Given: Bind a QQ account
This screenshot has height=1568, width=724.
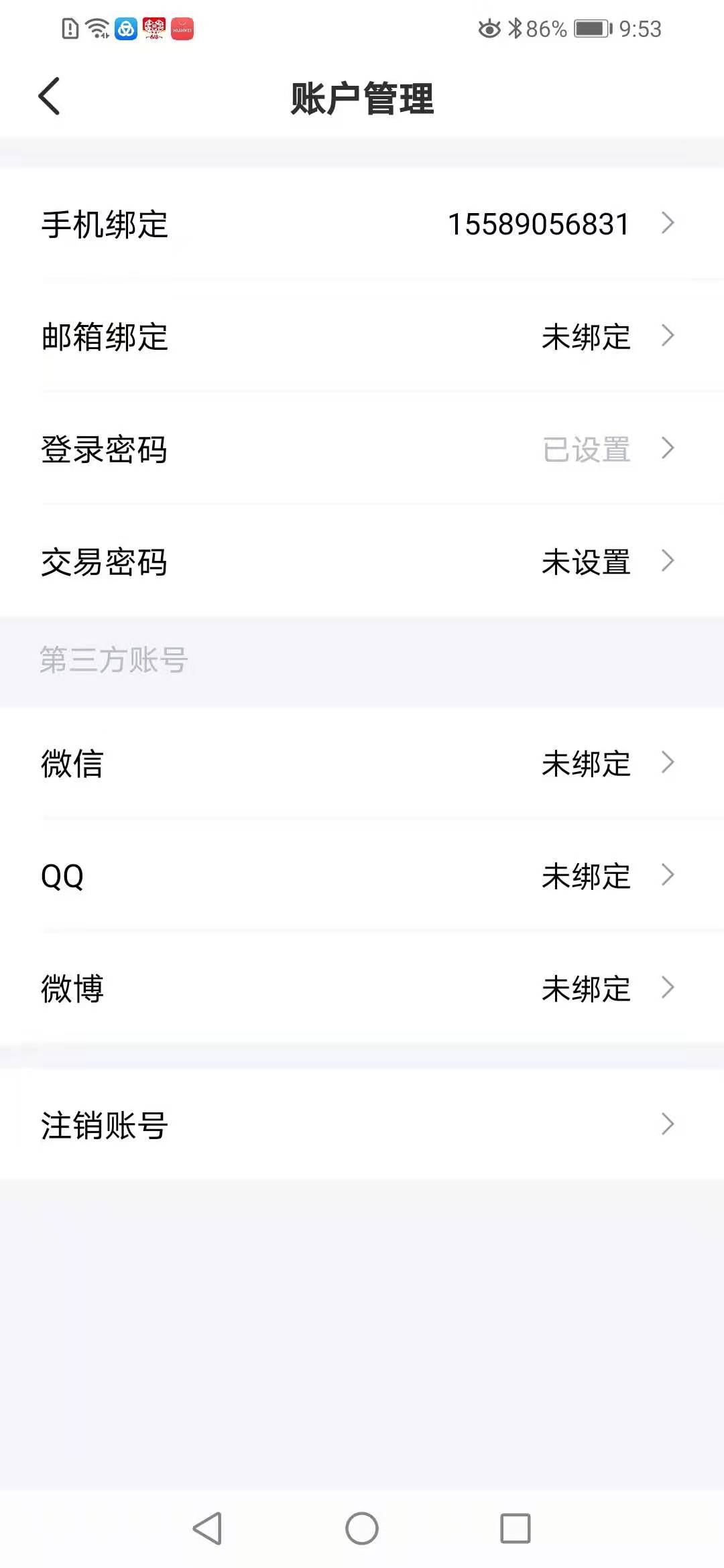Looking at the screenshot, I should tap(362, 876).
